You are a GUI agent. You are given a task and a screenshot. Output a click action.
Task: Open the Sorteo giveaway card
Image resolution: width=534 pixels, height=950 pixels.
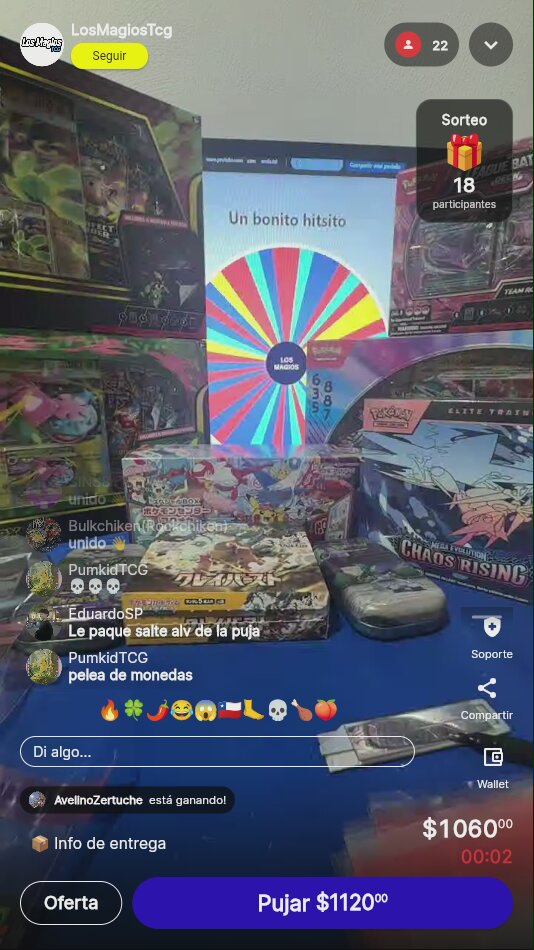(464, 160)
